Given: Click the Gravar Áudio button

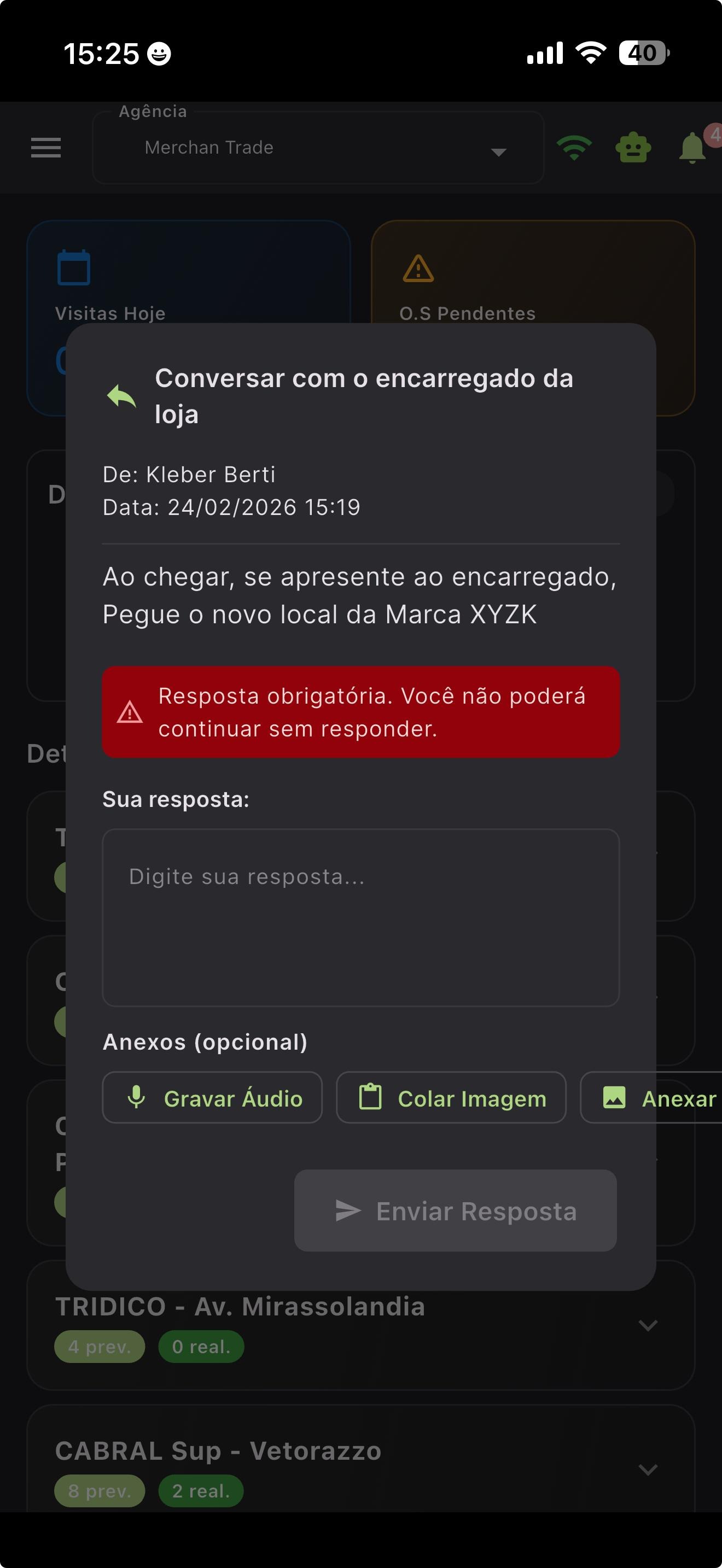Looking at the screenshot, I should (212, 1098).
